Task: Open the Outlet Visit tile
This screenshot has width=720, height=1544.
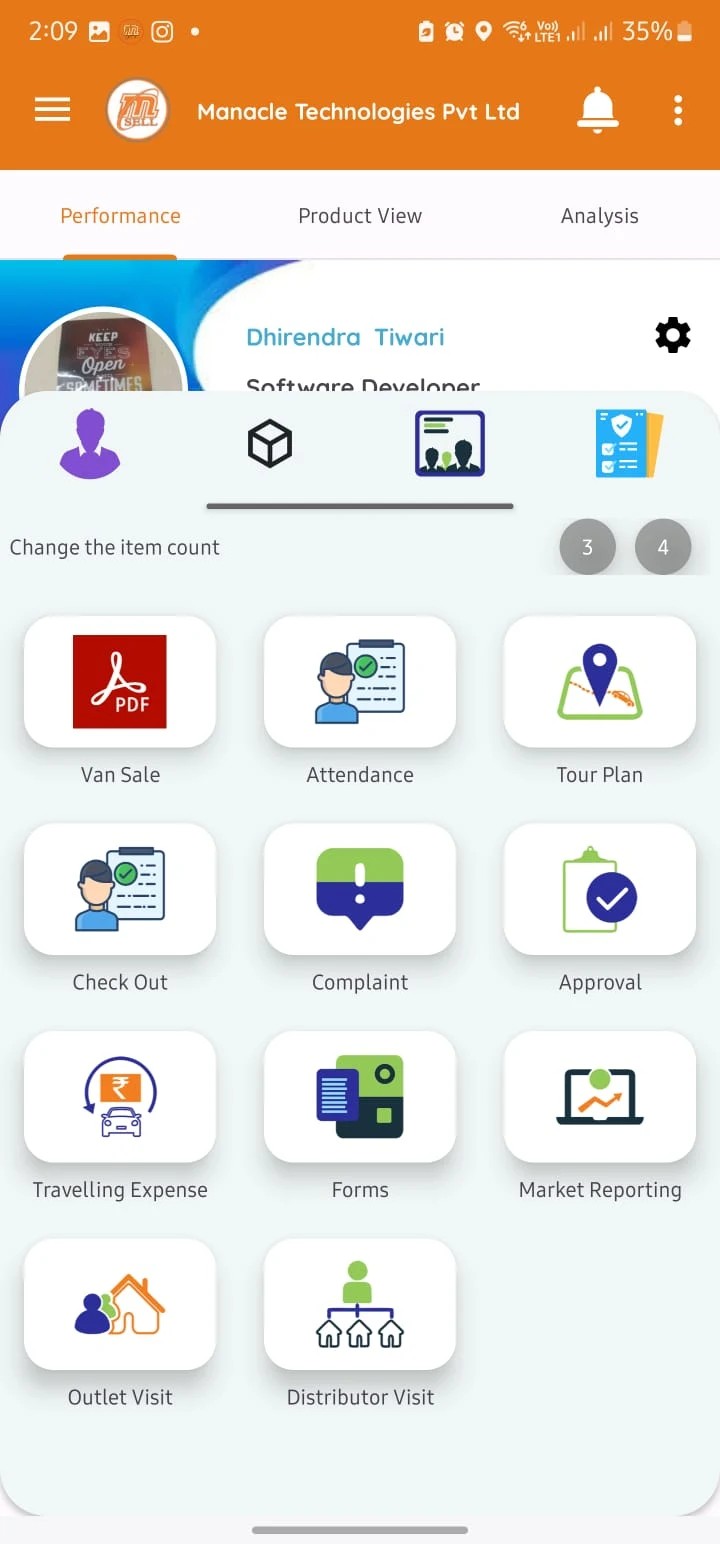Action: pyautogui.click(x=120, y=1304)
